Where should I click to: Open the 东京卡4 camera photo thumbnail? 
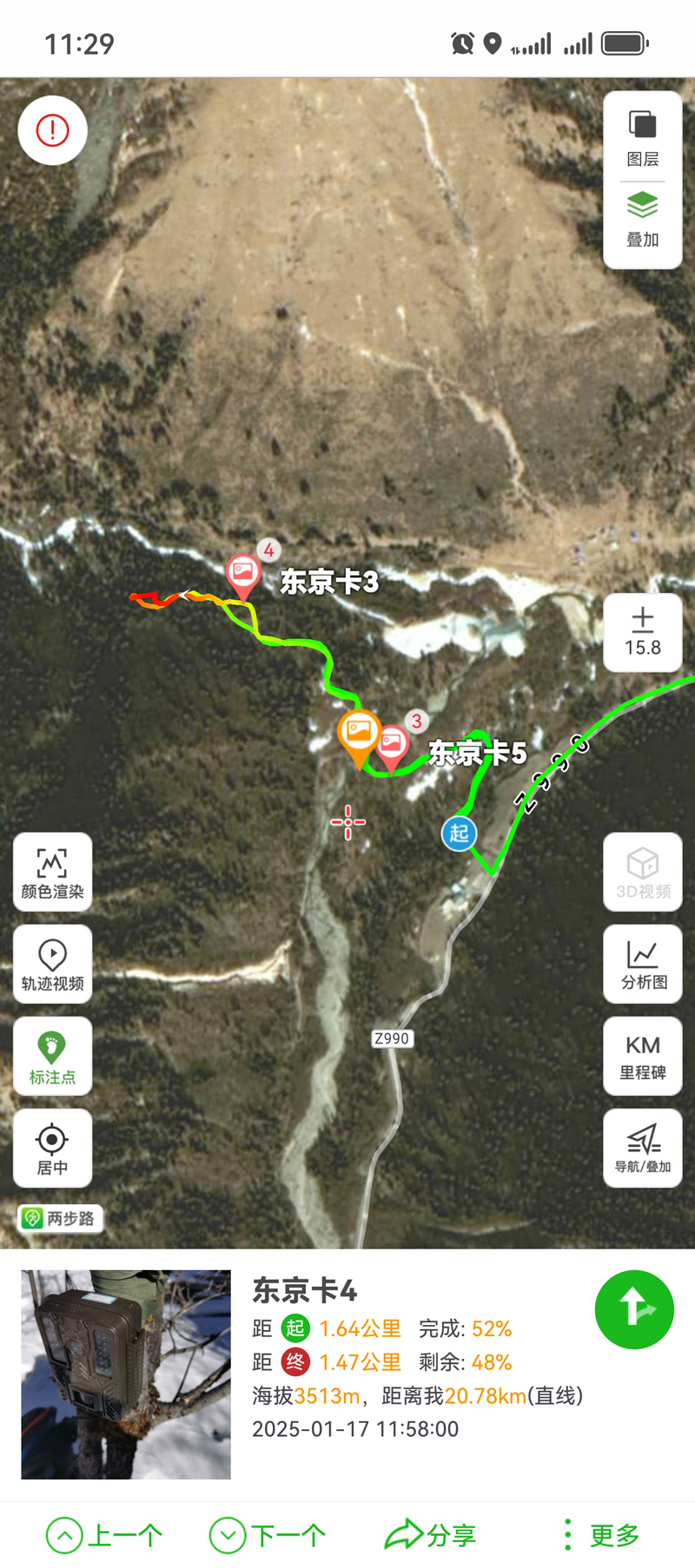tap(126, 1374)
